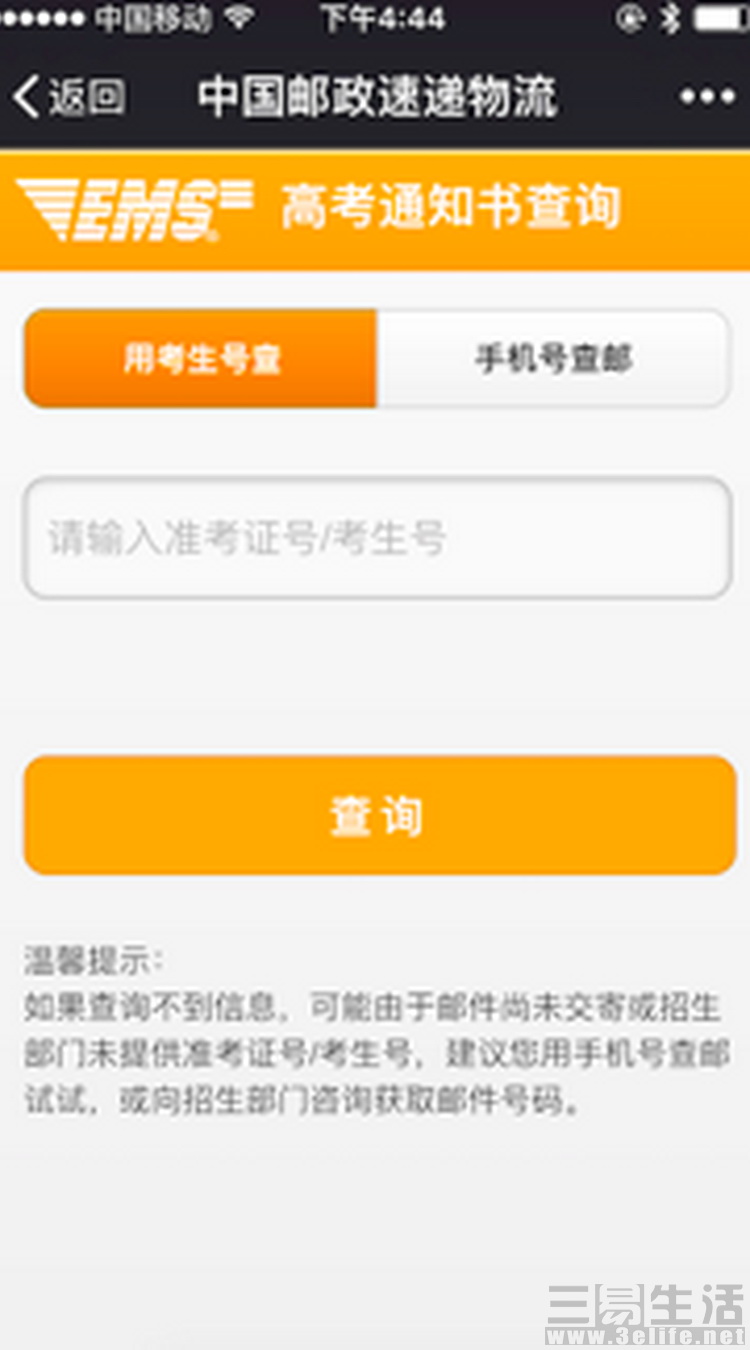This screenshot has height=1350, width=750.
Task: Select the 用考生号查 tab
Action: pyautogui.click(x=201, y=359)
